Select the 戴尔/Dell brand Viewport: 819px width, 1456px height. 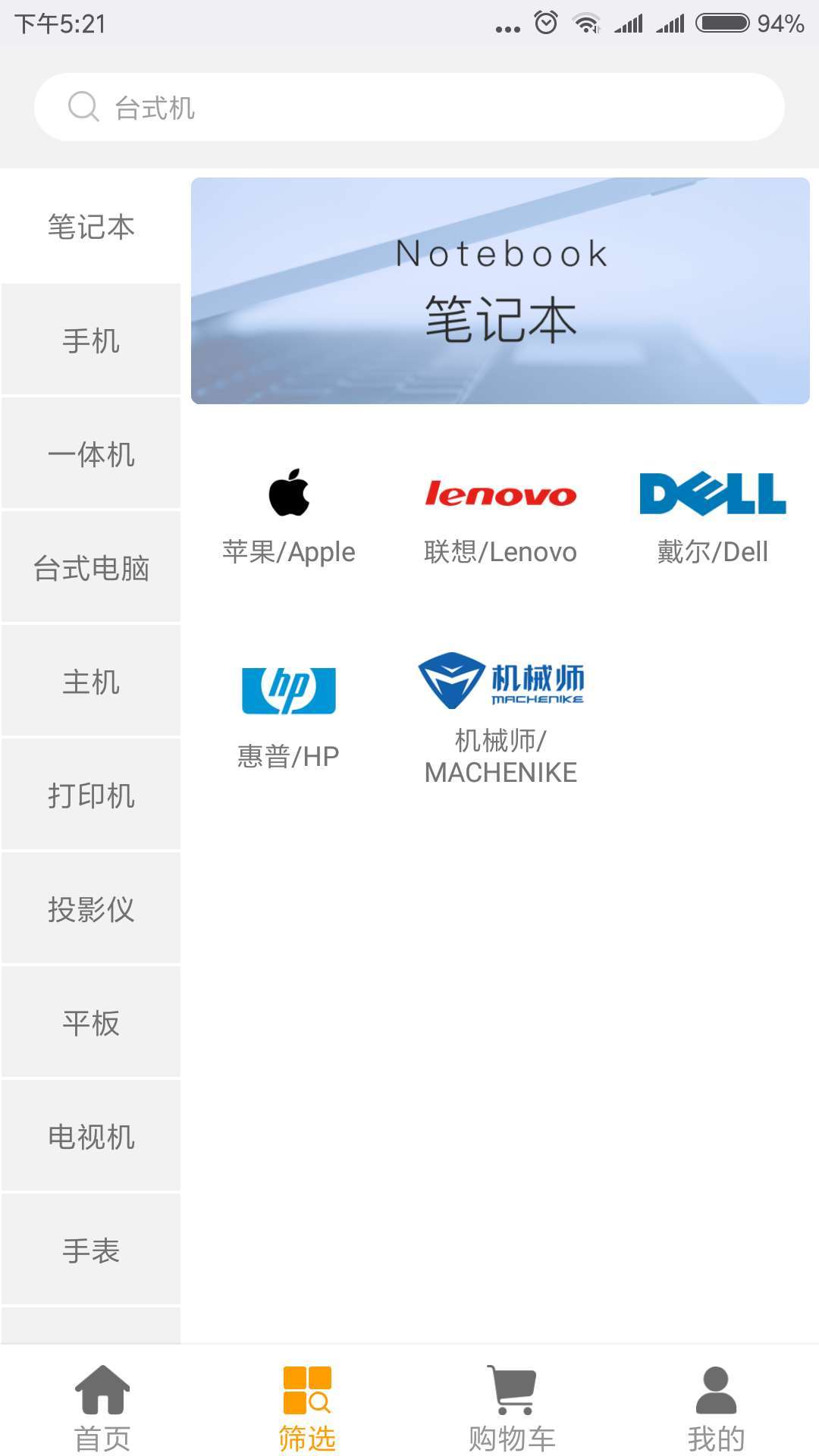[x=713, y=516]
